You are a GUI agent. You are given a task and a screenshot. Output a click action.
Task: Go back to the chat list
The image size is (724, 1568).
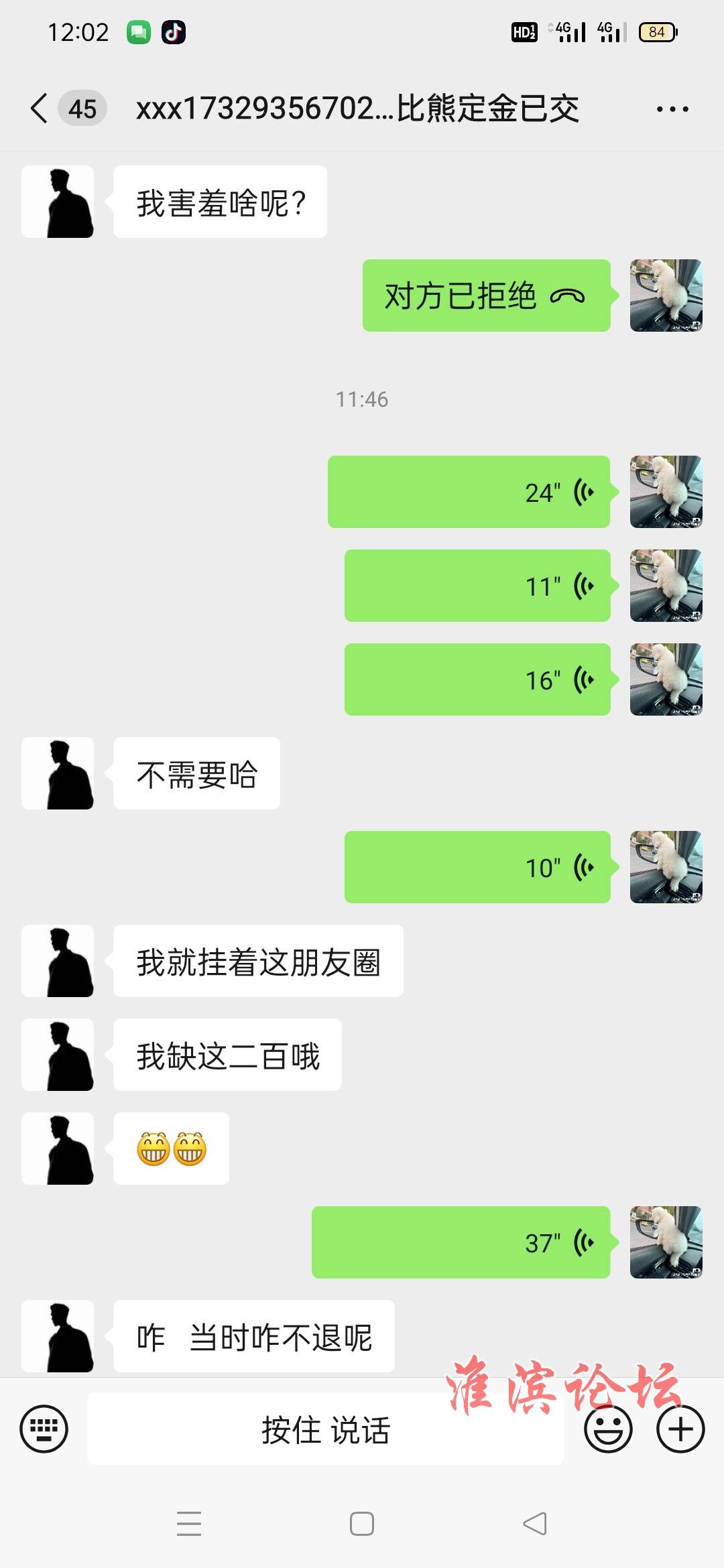coord(40,109)
